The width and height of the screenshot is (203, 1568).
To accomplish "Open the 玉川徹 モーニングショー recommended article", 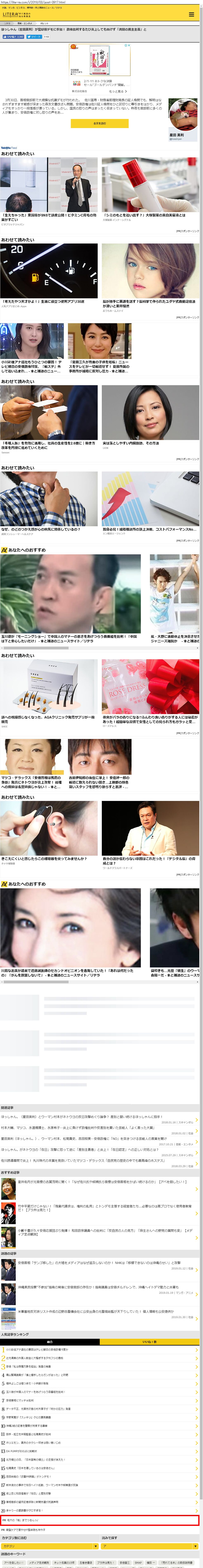I will [70, 596].
